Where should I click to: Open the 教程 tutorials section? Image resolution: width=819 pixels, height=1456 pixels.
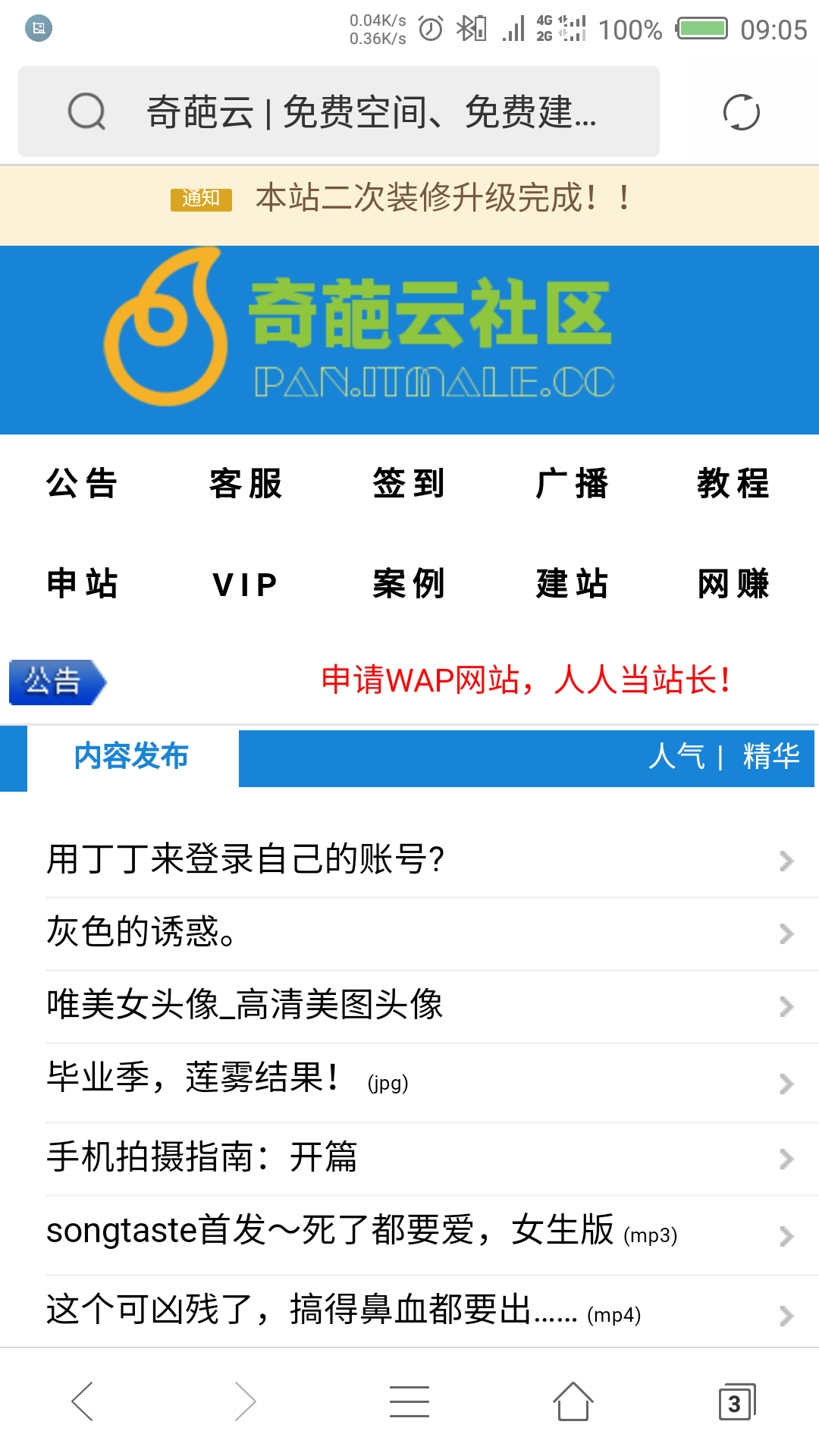[x=733, y=483]
